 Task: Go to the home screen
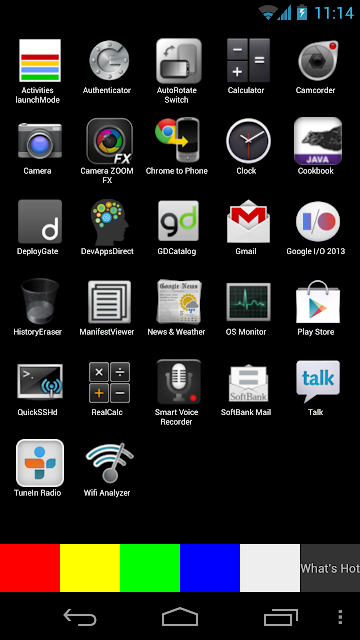[180, 617]
